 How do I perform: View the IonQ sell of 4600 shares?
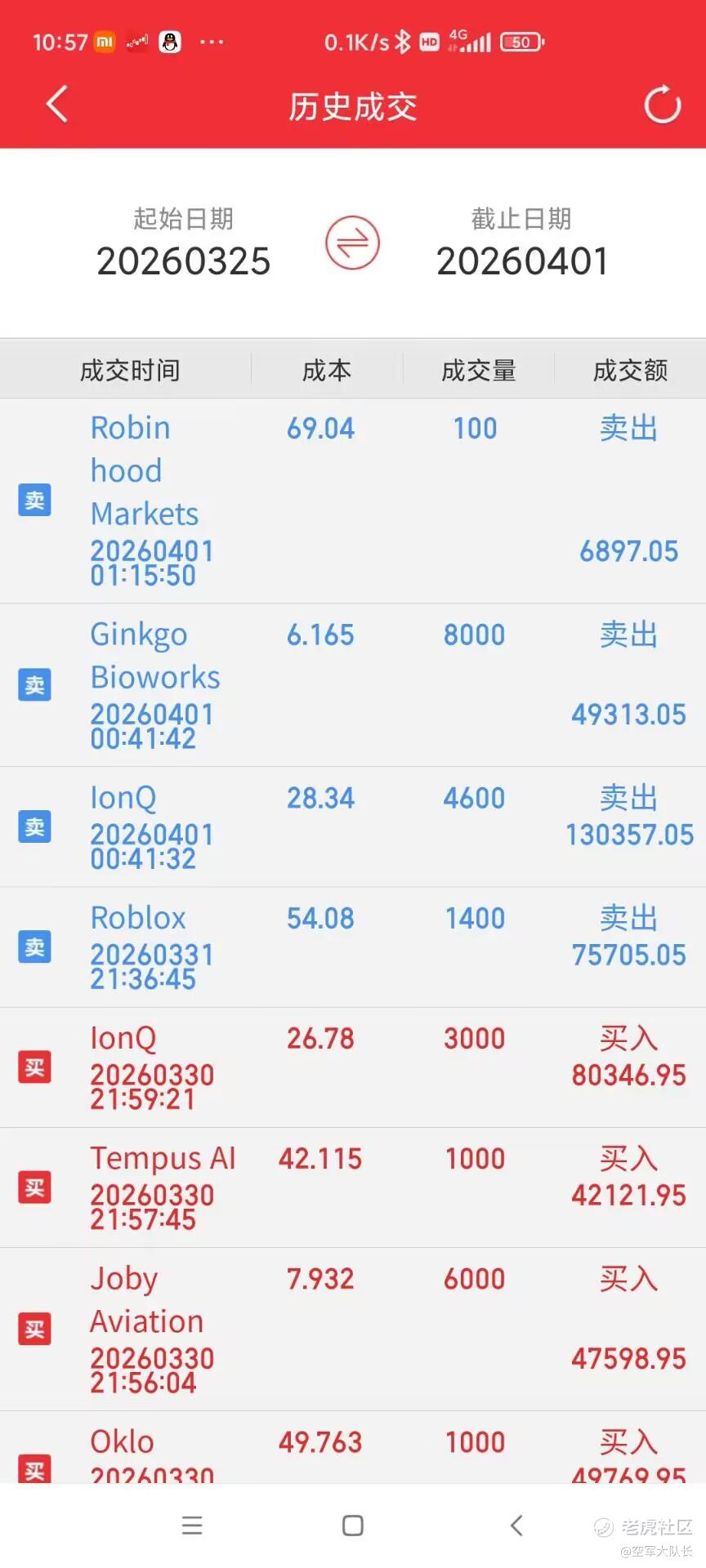click(353, 826)
